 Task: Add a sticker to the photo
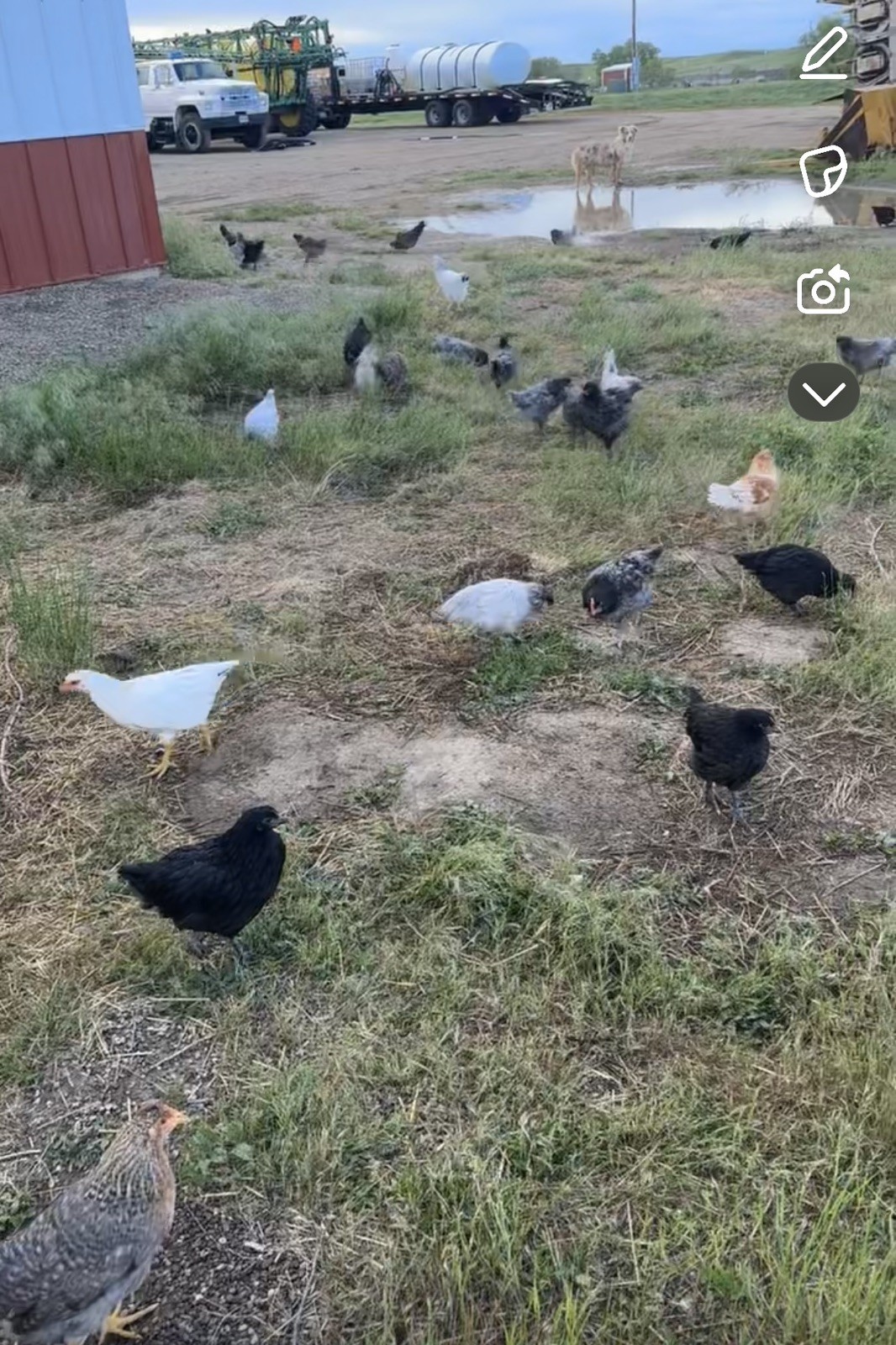pos(822,172)
